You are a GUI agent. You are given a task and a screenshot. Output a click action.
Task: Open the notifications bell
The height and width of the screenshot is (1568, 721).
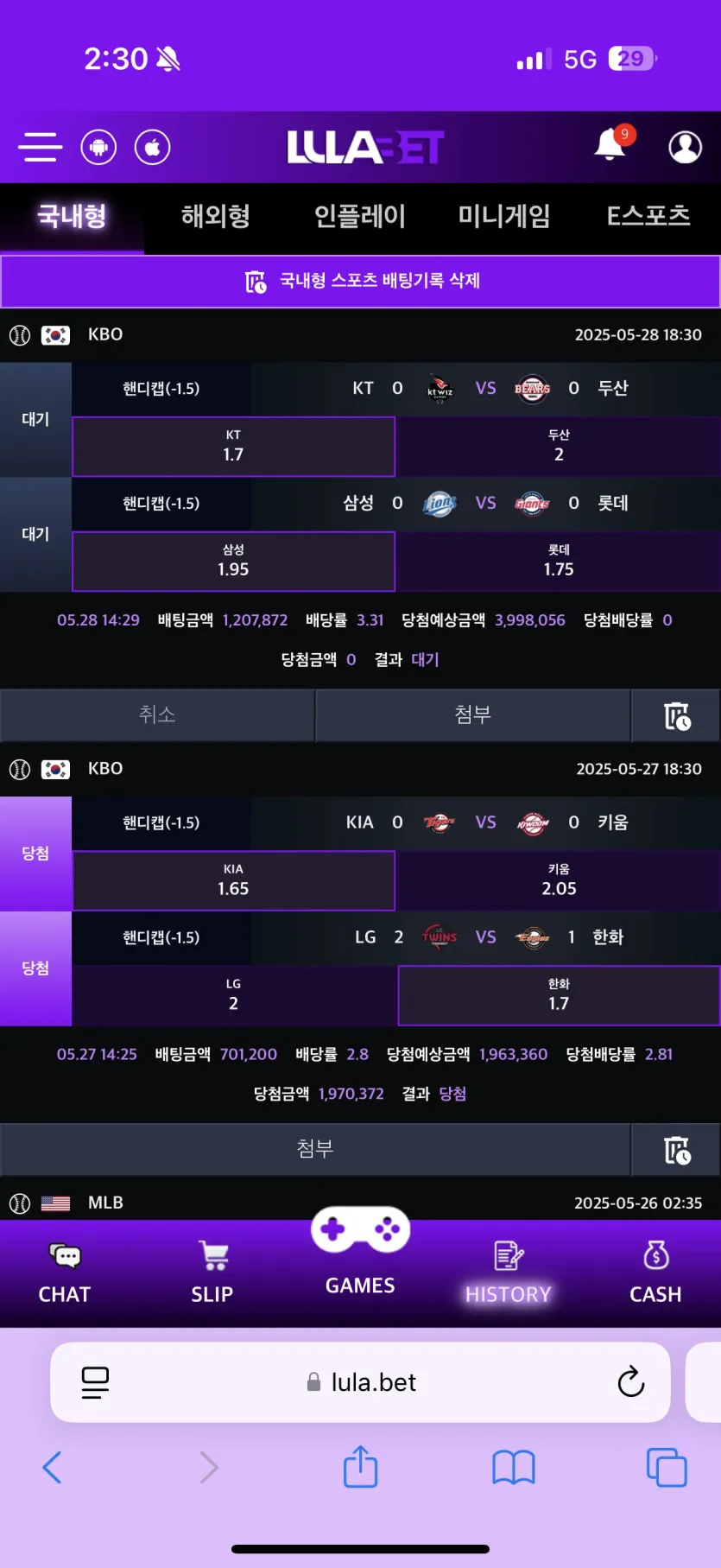(x=612, y=143)
